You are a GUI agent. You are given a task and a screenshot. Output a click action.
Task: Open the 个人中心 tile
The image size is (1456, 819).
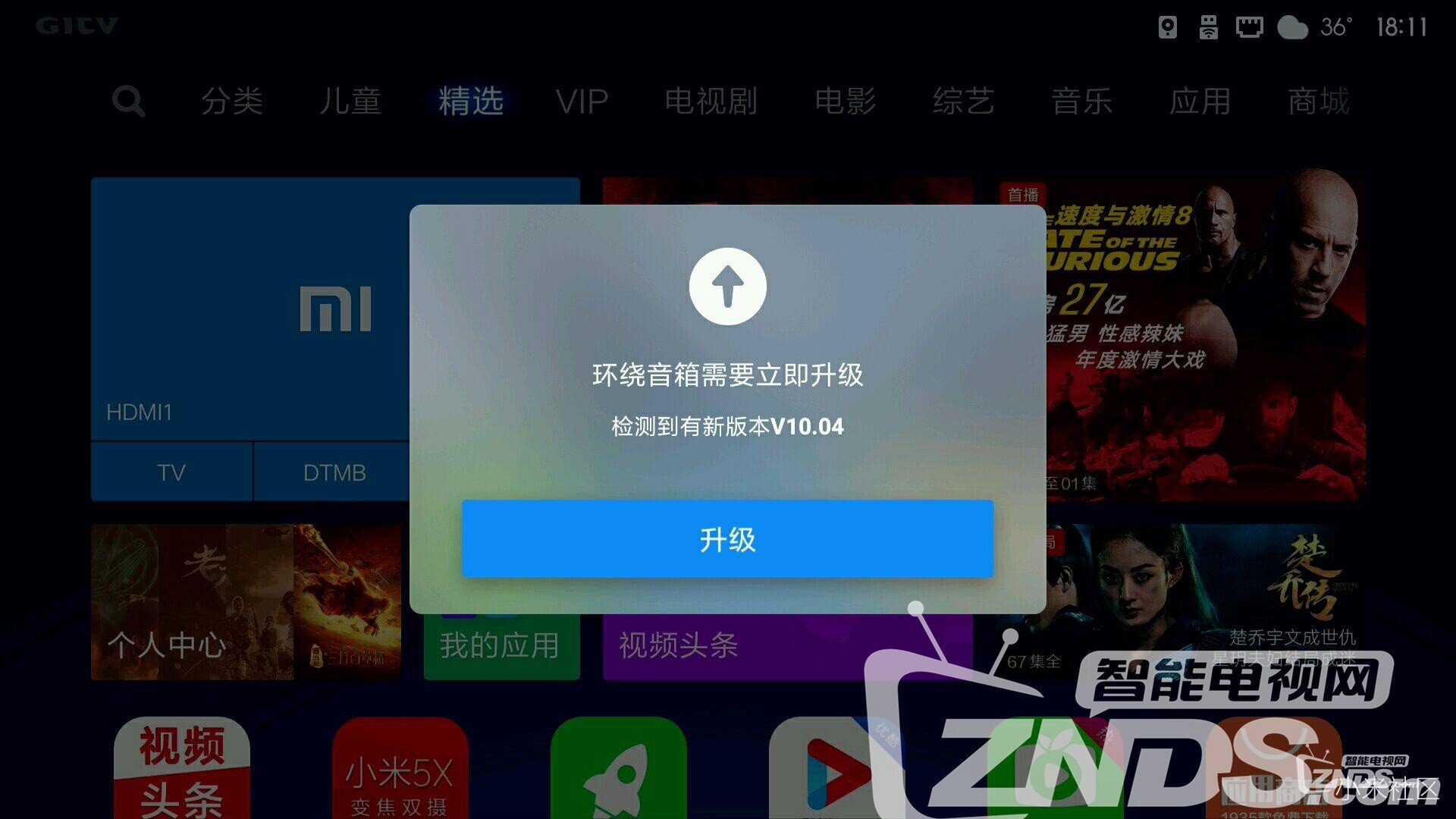point(246,601)
